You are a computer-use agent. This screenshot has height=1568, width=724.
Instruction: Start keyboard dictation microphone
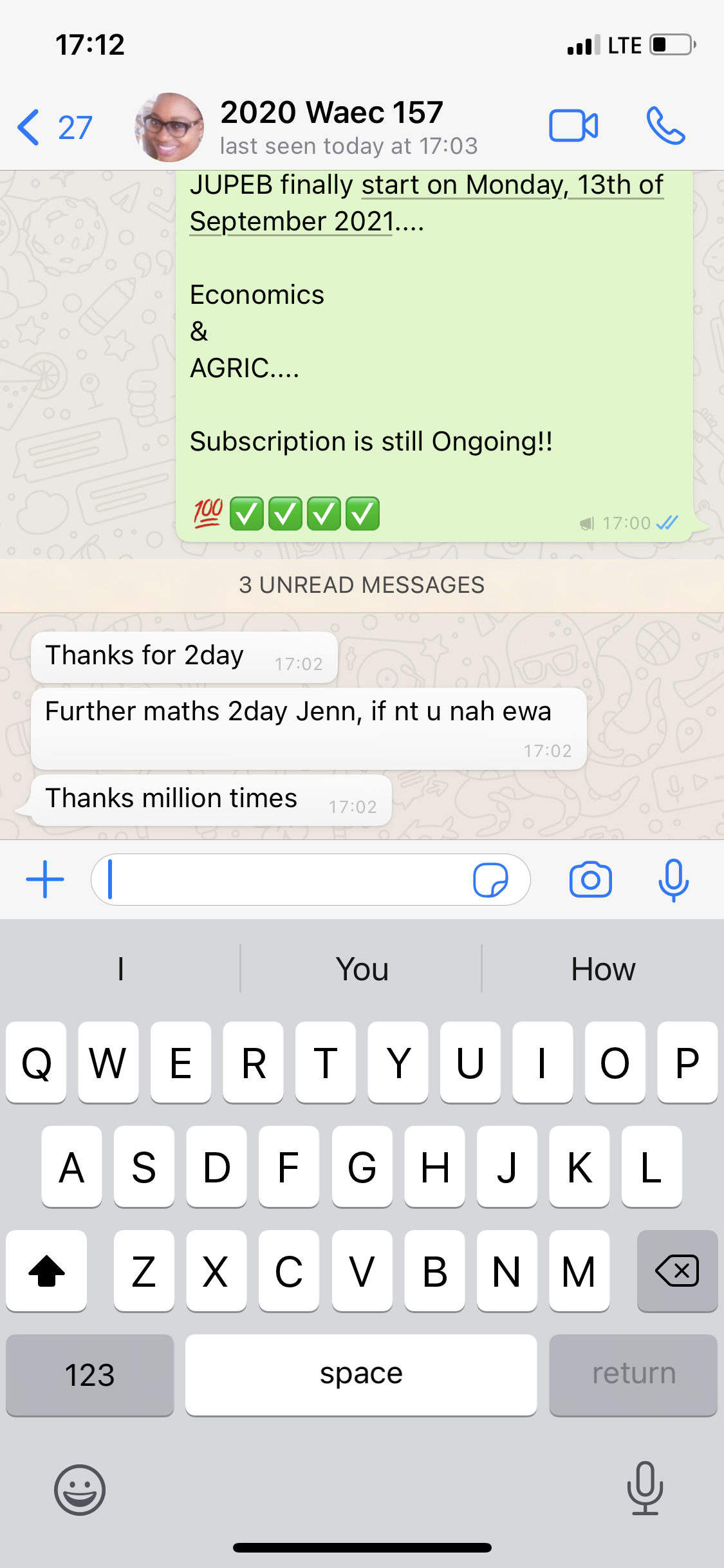click(x=645, y=1488)
